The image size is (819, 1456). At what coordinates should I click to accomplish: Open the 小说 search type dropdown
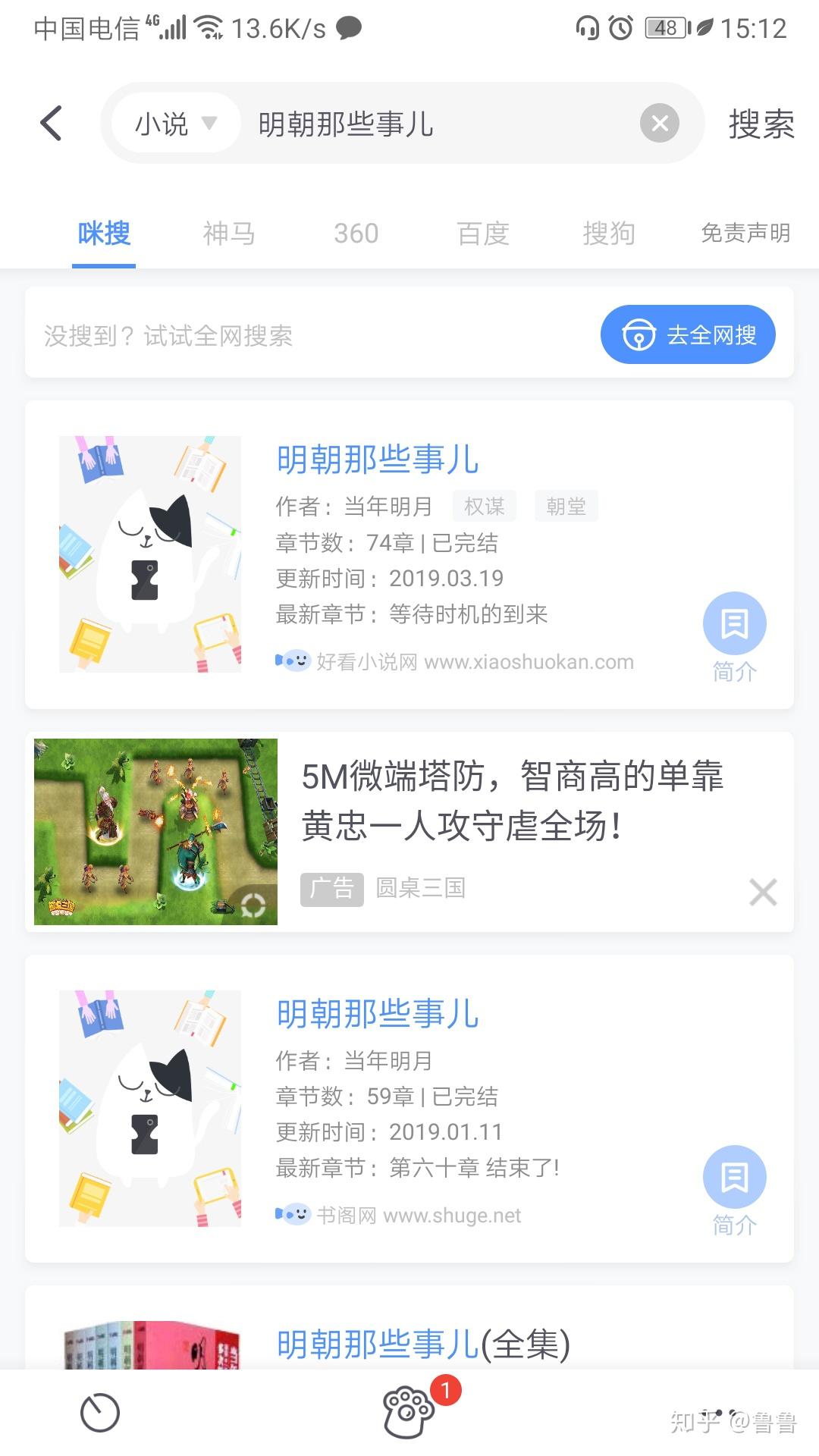pyautogui.click(x=175, y=124)
